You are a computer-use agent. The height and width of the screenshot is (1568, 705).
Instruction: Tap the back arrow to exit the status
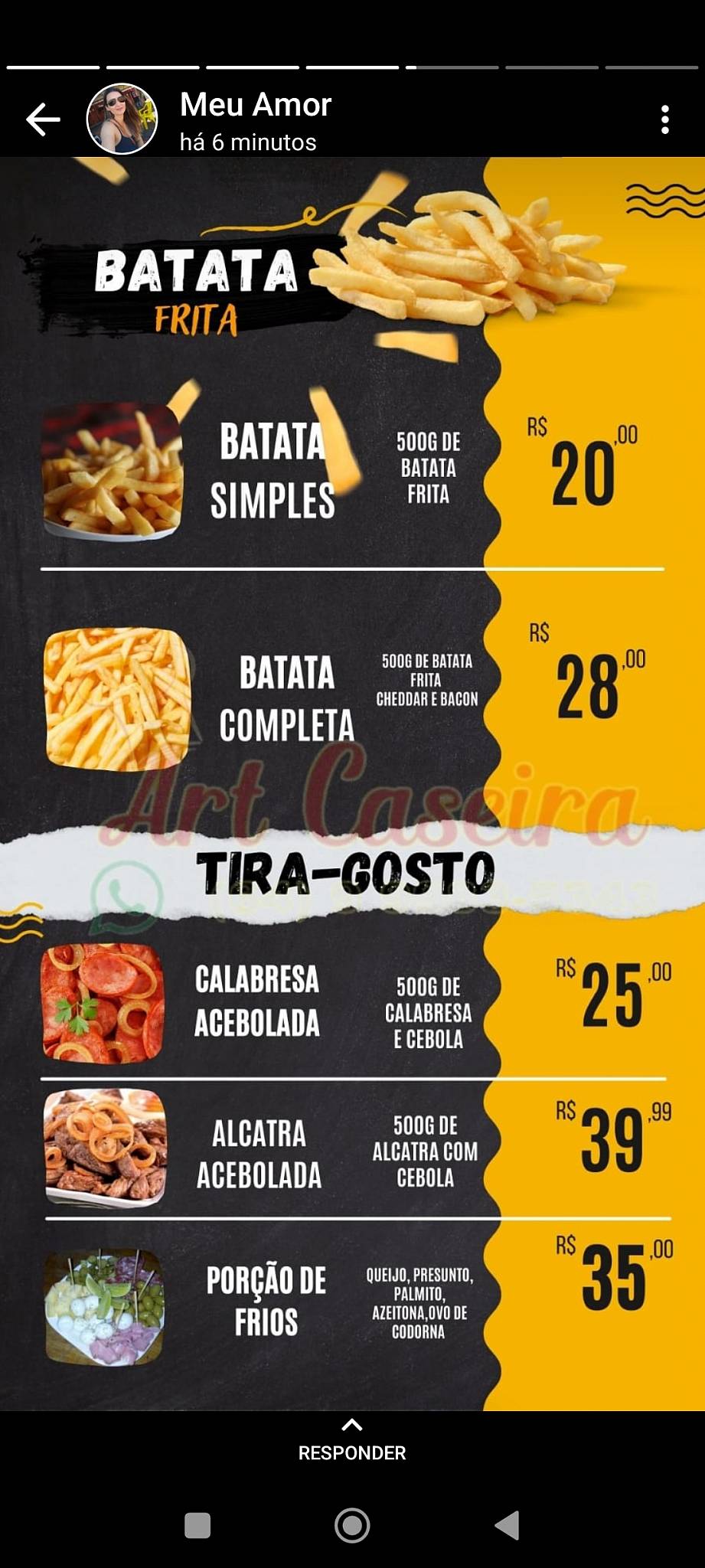tap(42, 117)
